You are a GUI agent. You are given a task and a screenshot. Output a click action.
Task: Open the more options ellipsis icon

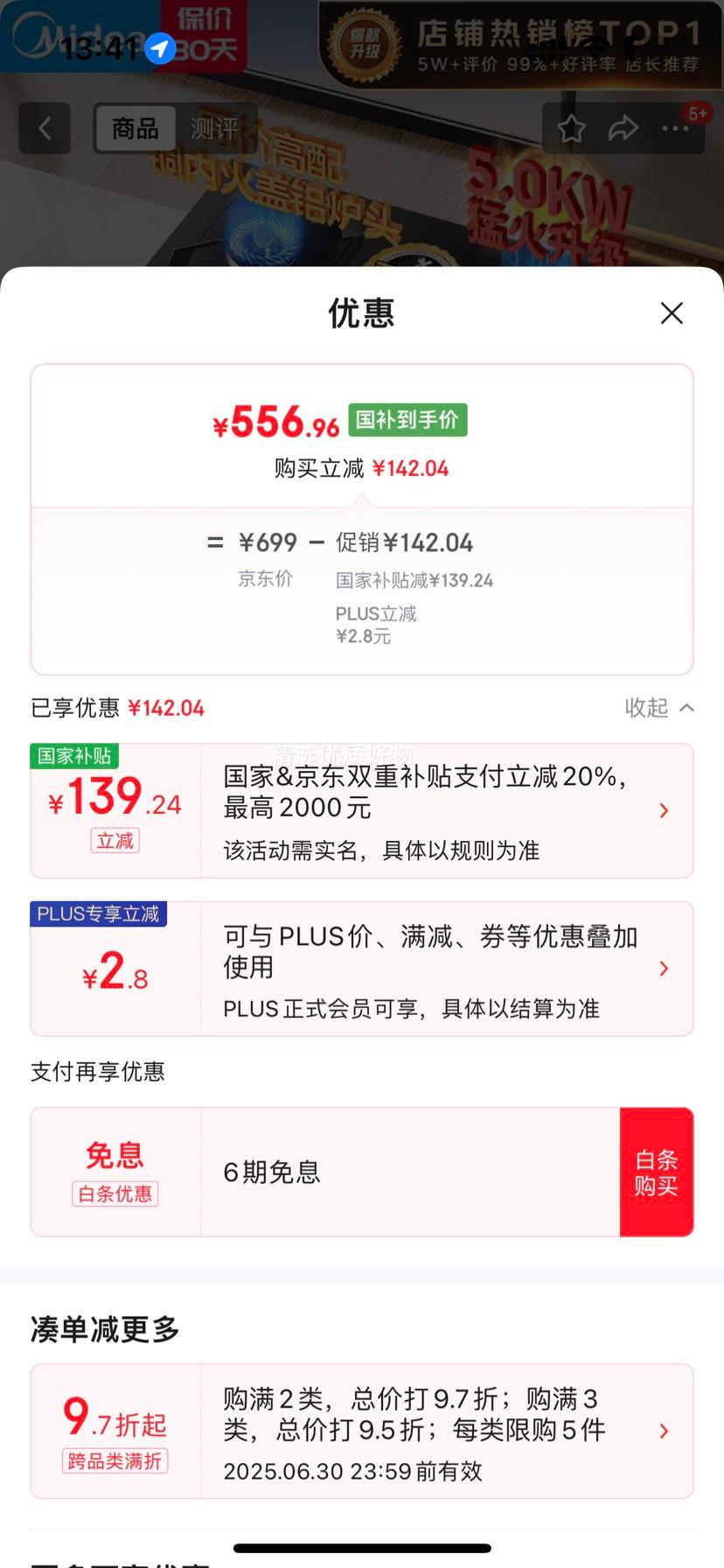pos(675,129)
